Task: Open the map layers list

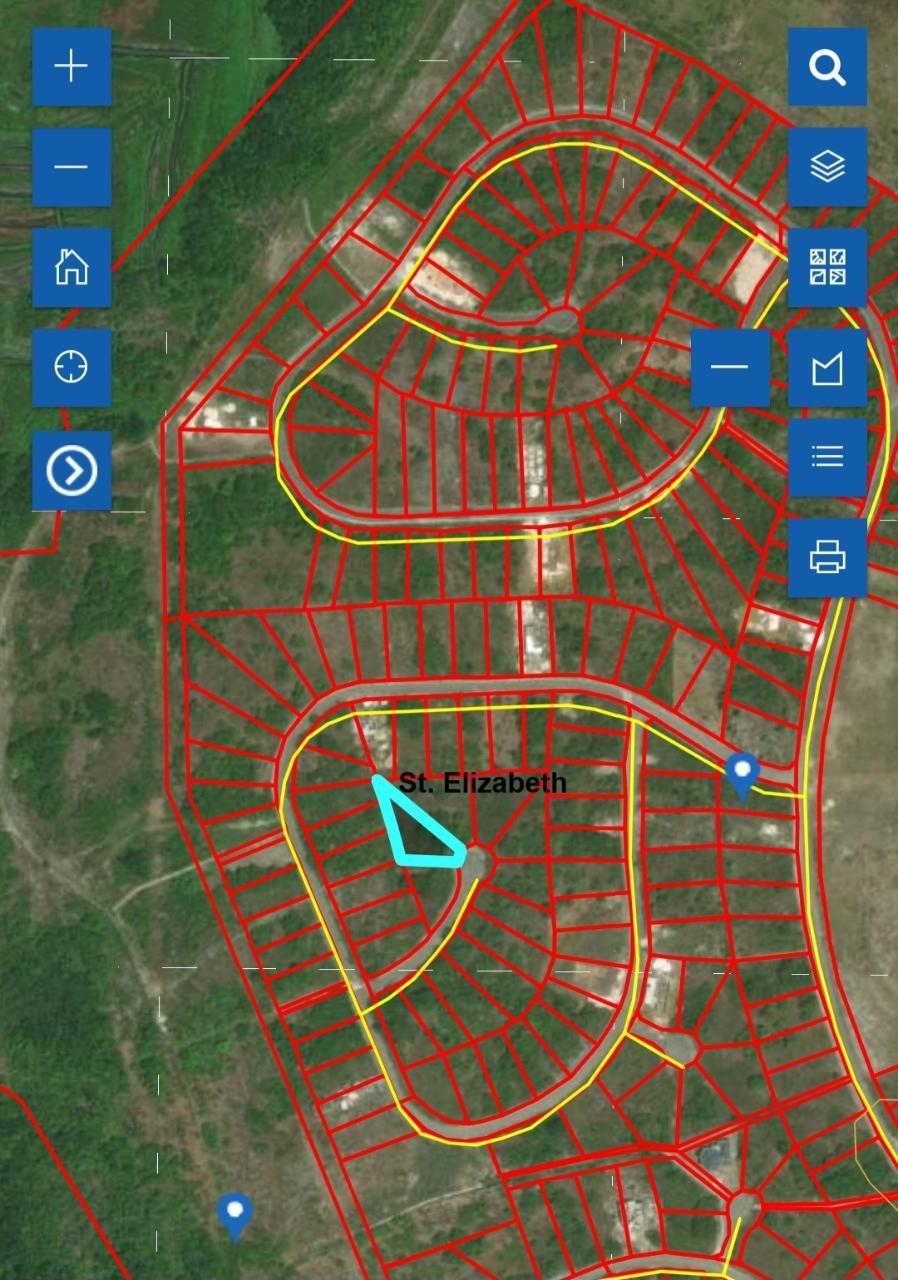Action: tap(827, 167)
